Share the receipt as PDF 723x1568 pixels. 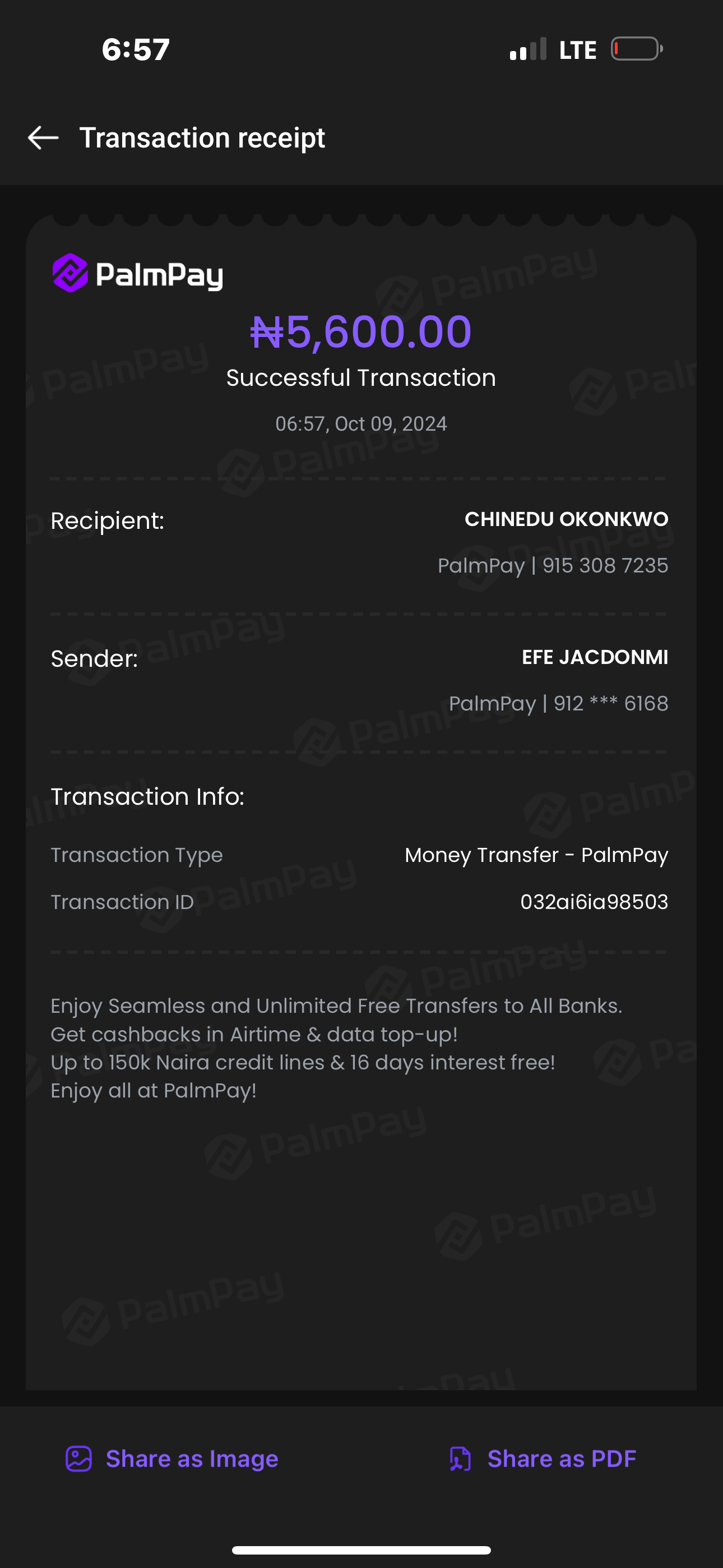pos(543,1459)
